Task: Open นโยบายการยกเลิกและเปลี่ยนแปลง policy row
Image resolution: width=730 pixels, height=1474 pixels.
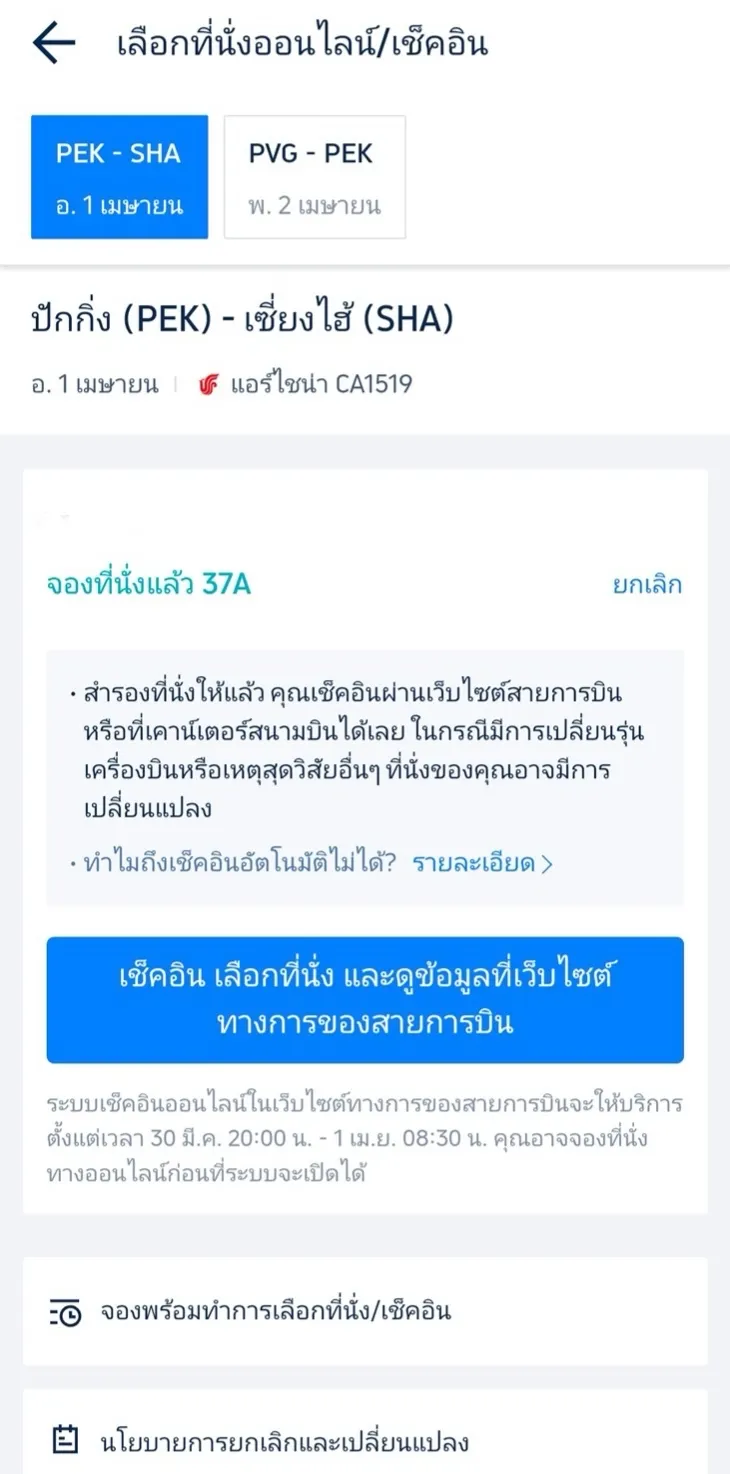Action: [365, 1441]
